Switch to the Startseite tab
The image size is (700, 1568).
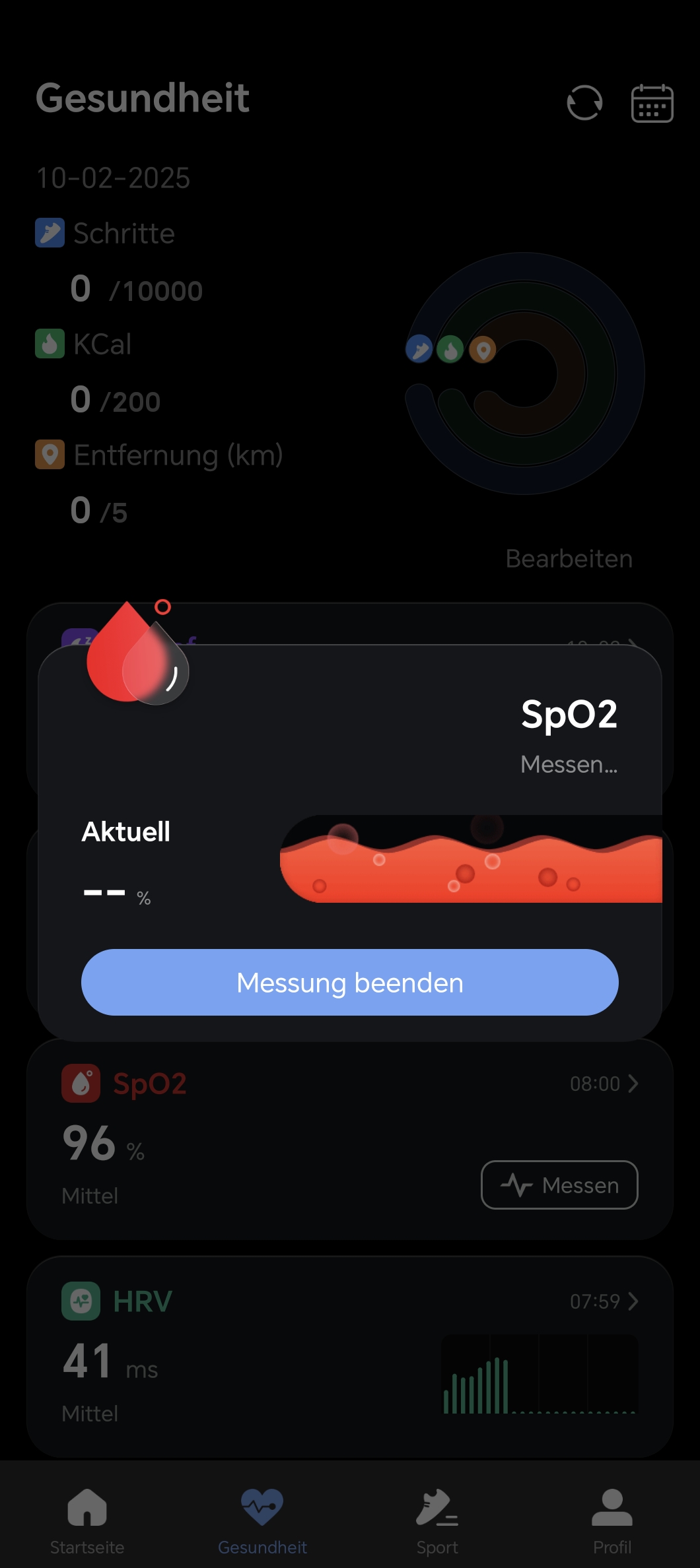(87, 1518)
